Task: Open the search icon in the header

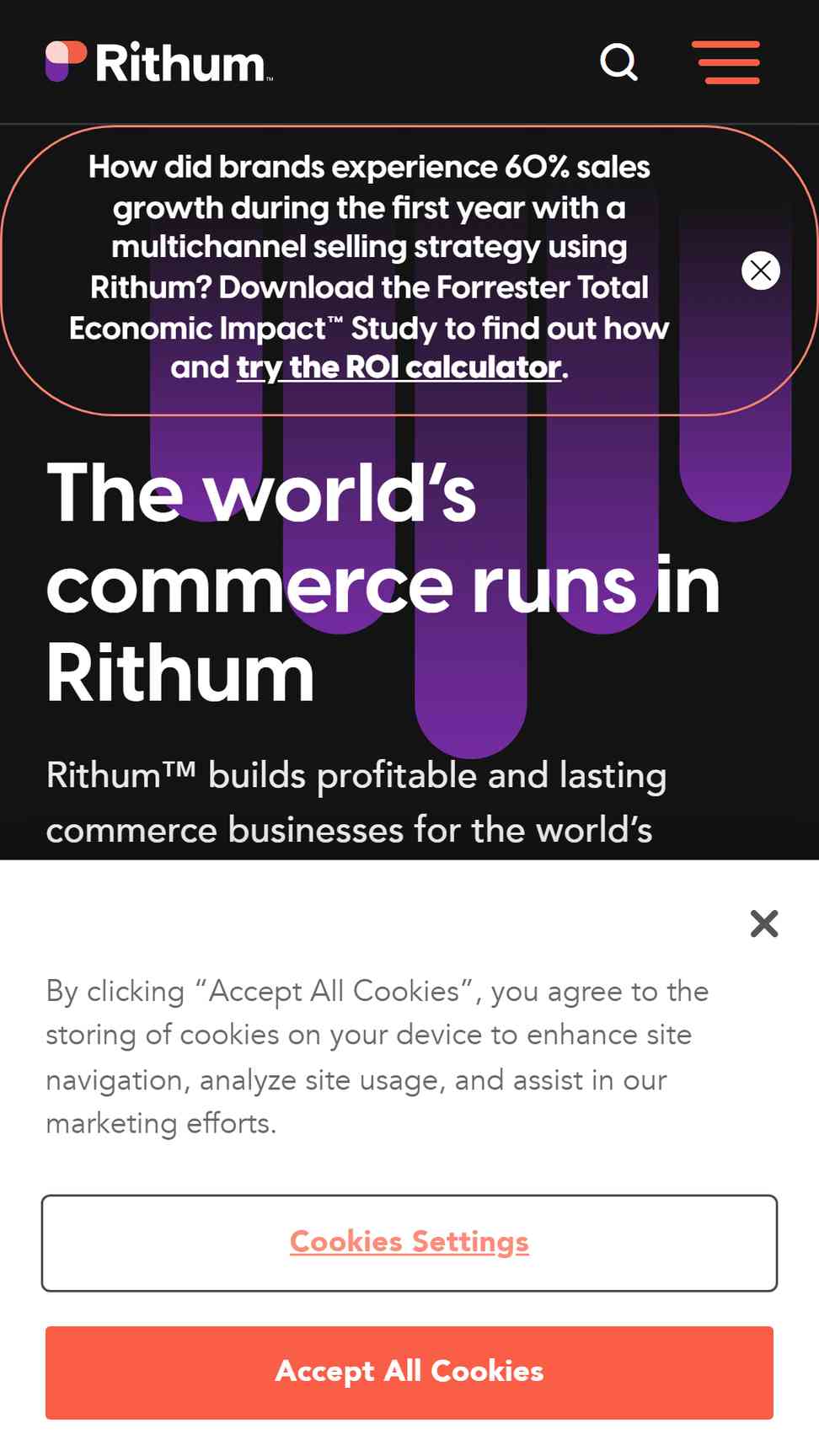Action: click(618, 62)
